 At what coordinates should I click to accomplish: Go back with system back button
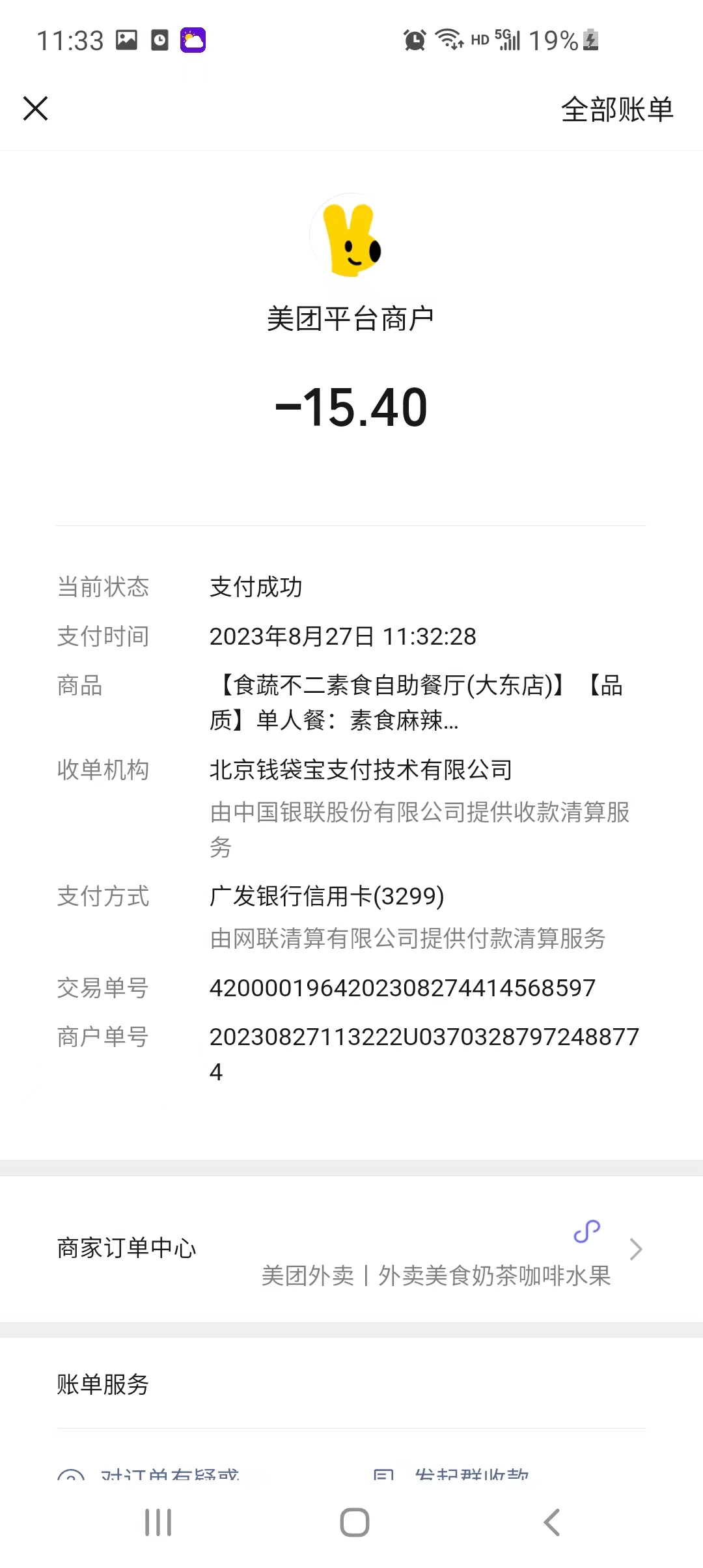pyautogui.click(x=551, y=1522)
